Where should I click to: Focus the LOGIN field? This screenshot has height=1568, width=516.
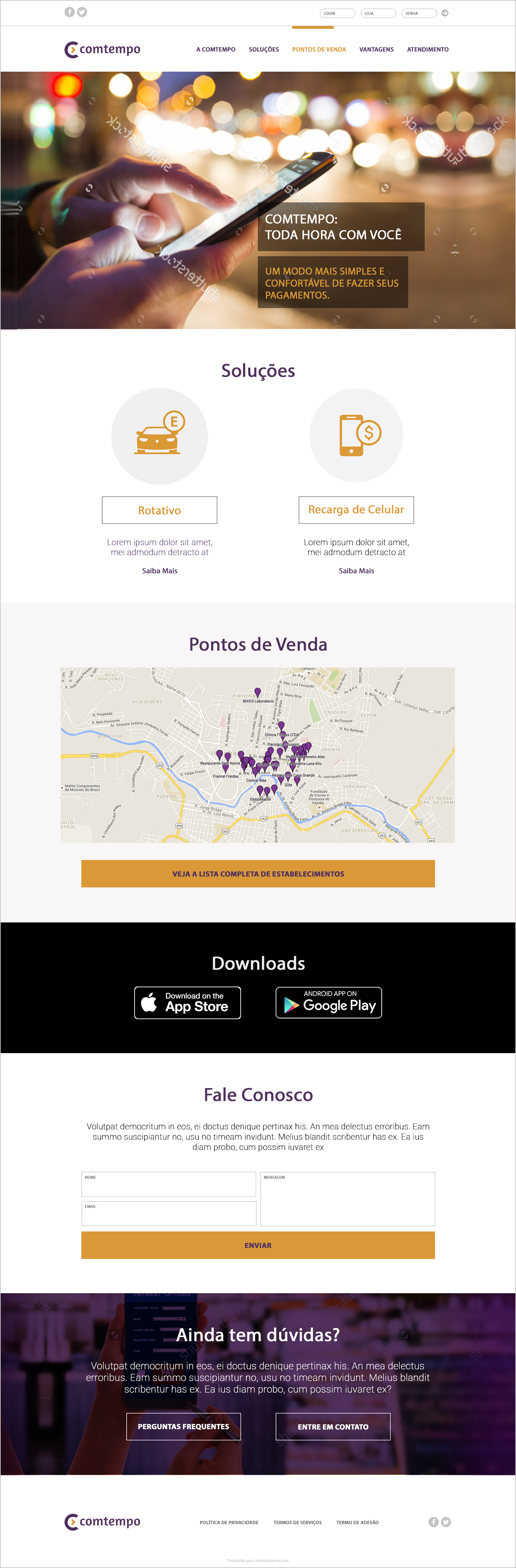pyautogui.click(x=337, y=13)
